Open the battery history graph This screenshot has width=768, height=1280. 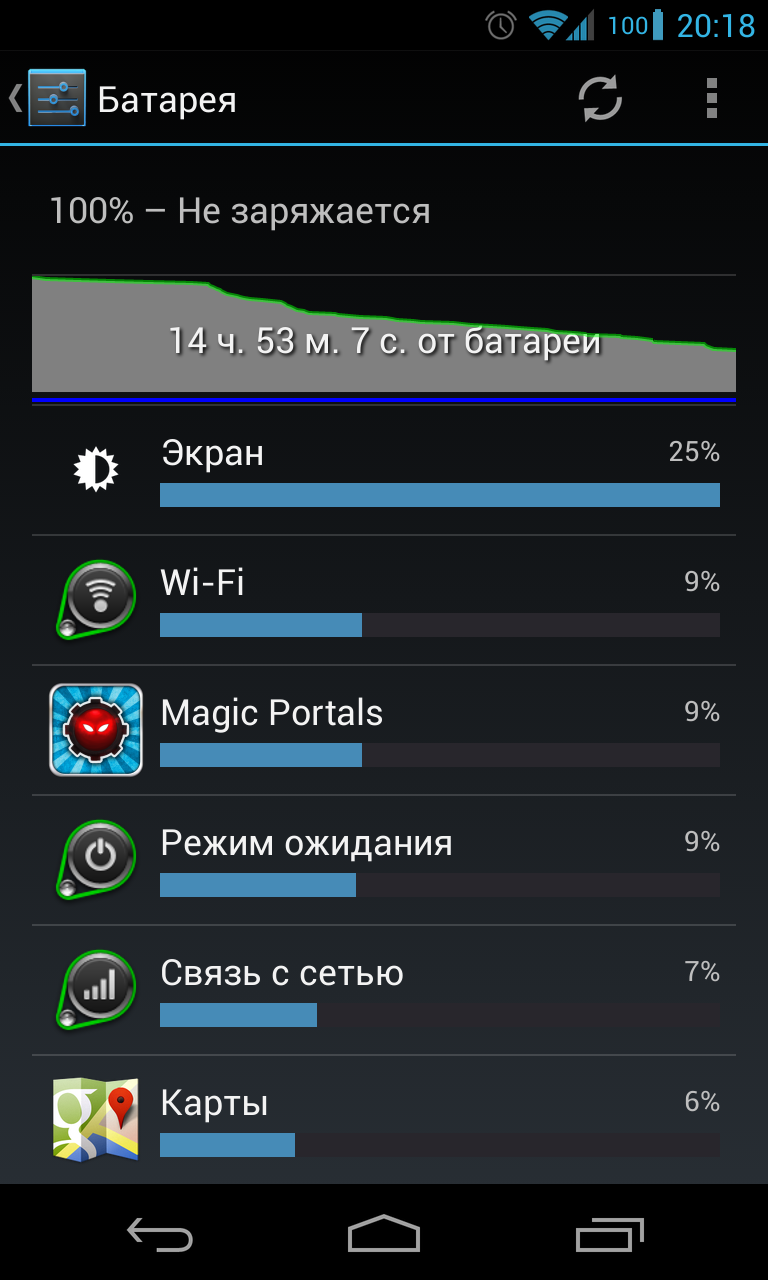(x=384, y=339)
